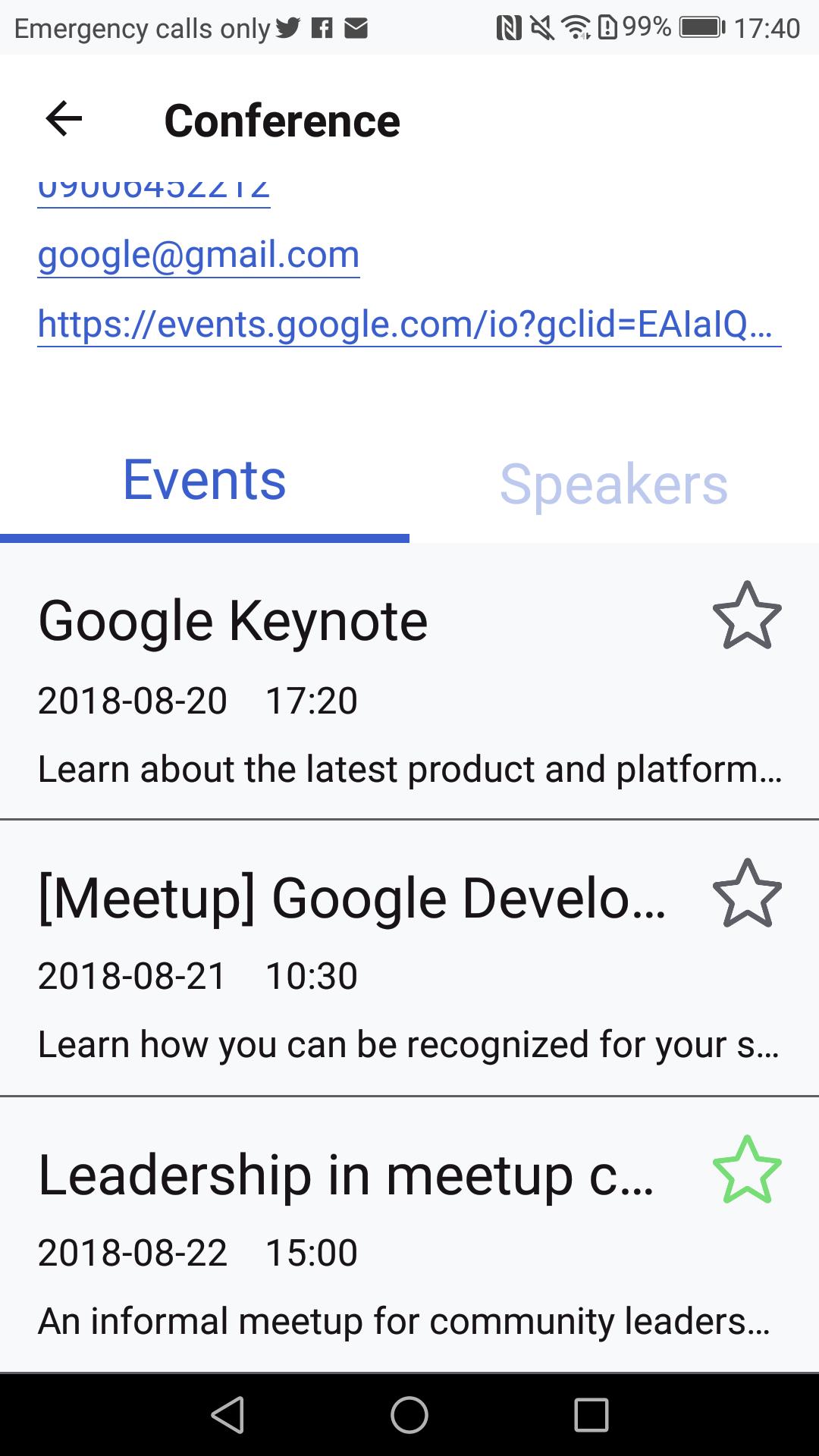Open the google@gmail.com email link
The image size is (819, 1456).
click(x=199, y=255)
